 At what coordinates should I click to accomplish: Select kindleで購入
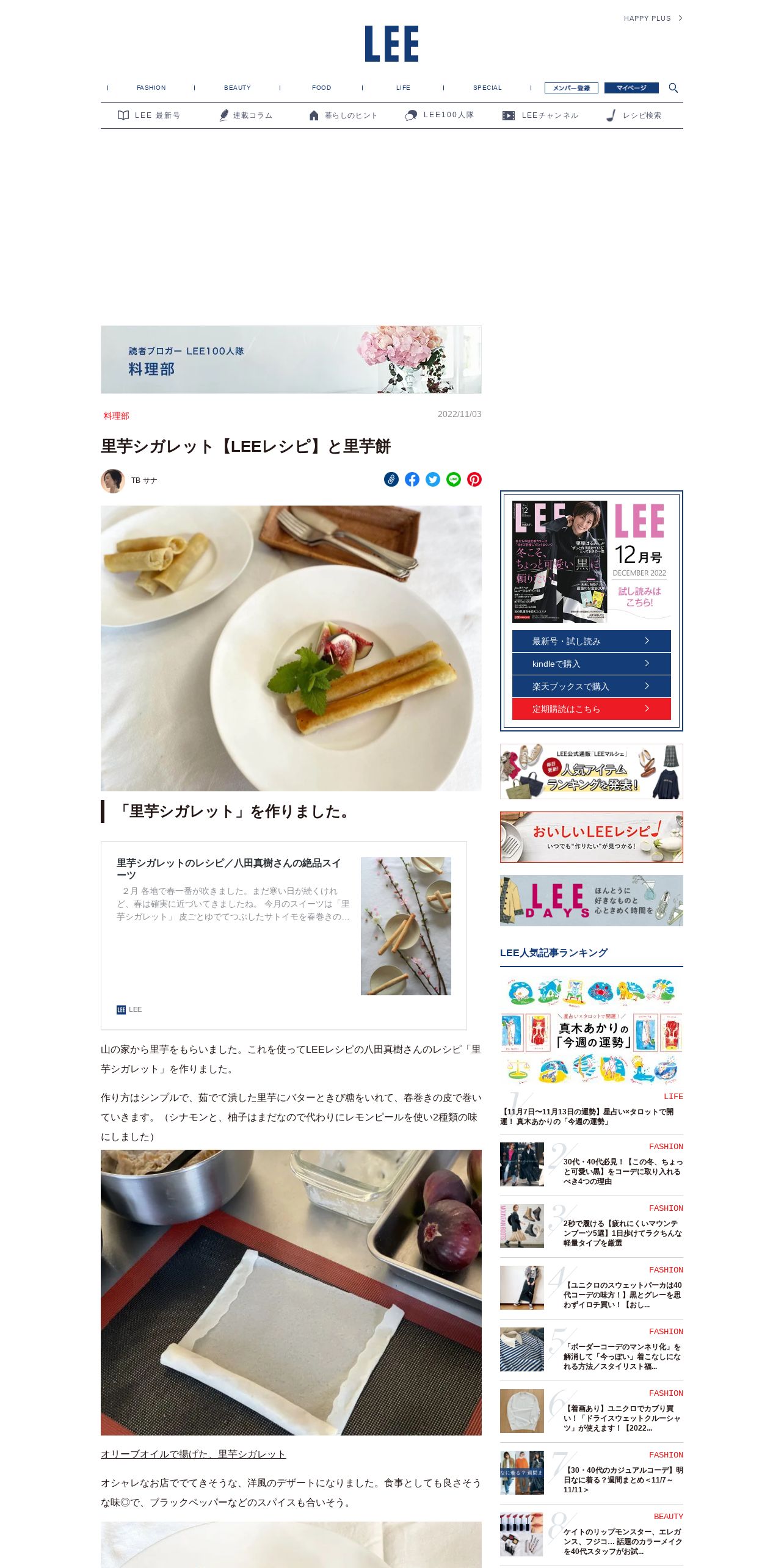pyautogui.click(x=592, y=664)
